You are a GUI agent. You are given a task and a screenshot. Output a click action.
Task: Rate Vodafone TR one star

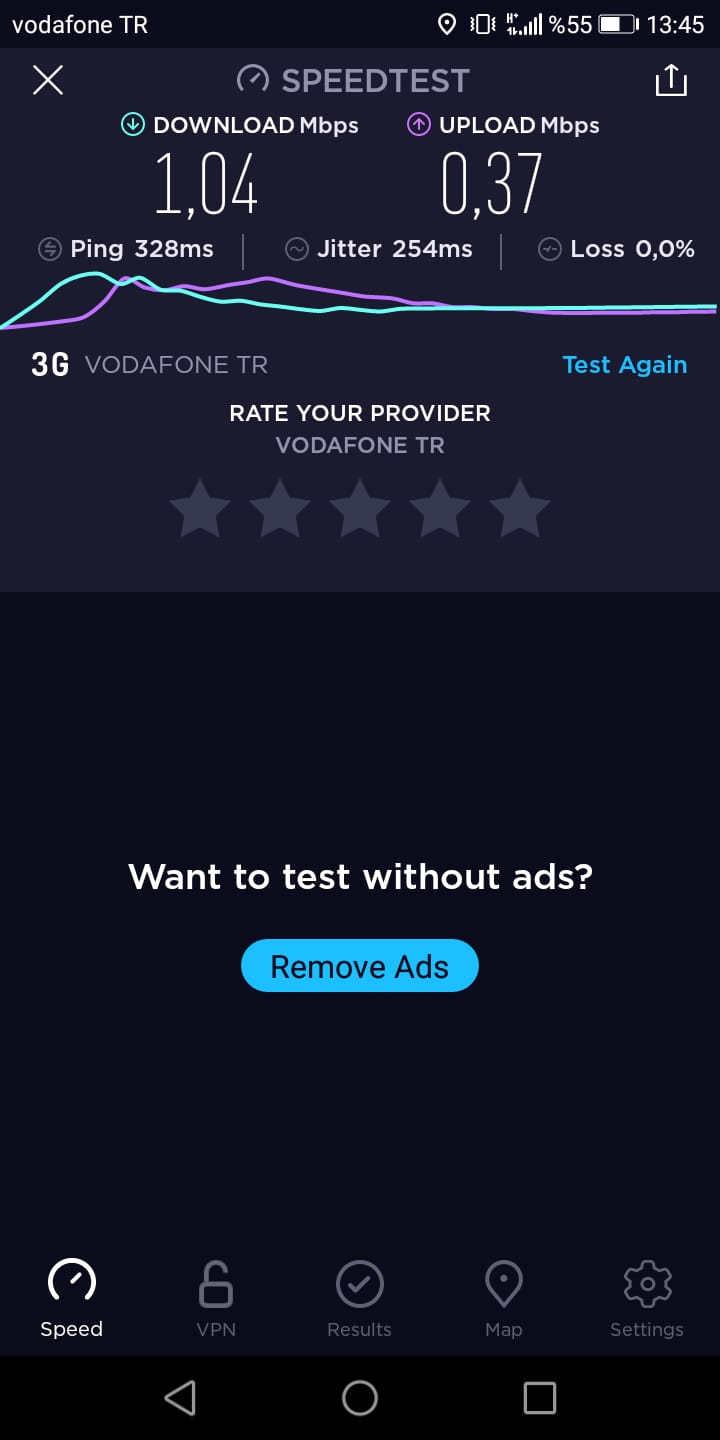(x=200, y=509)
